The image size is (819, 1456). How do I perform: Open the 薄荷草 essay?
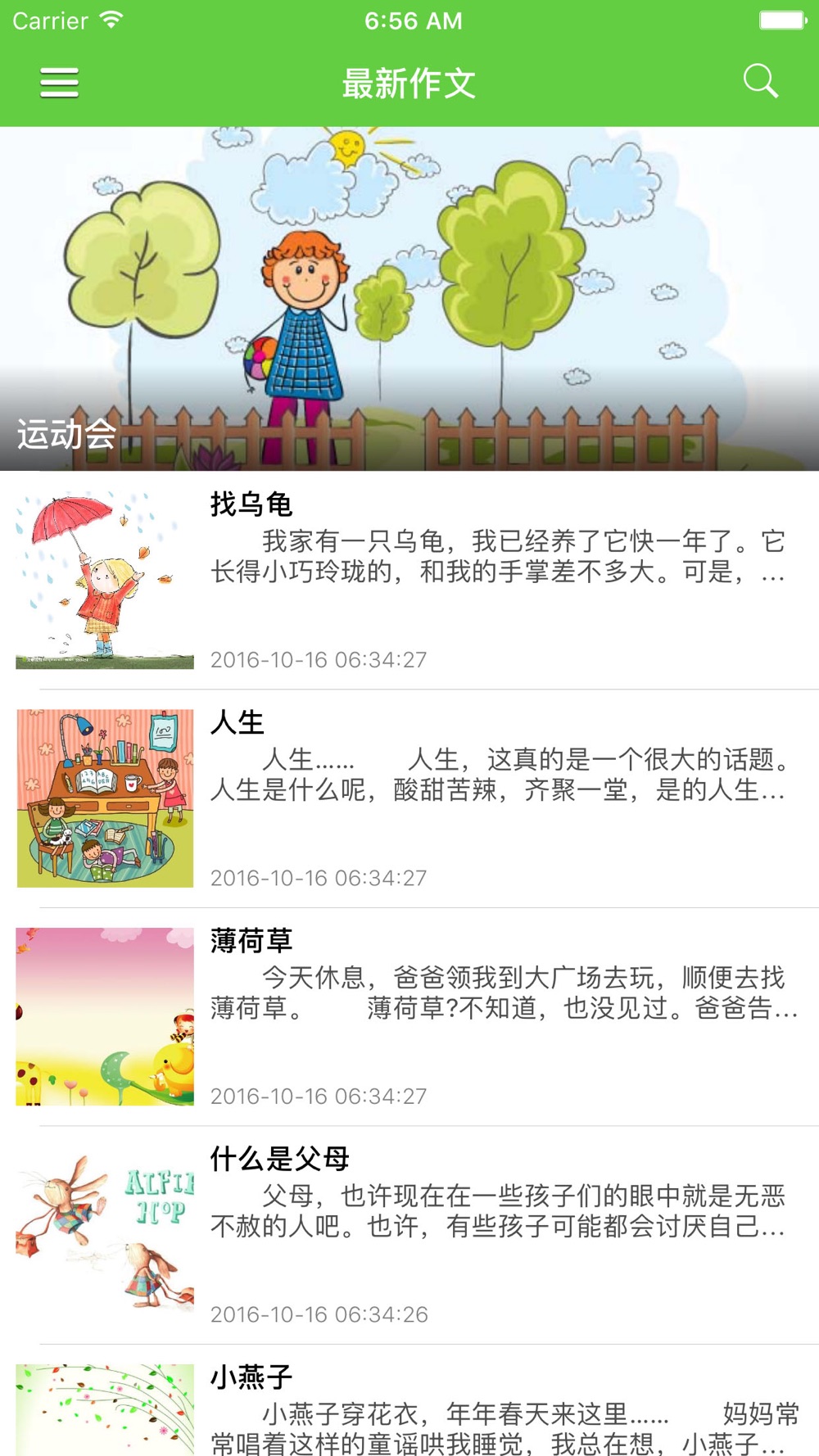point(409,1017)
